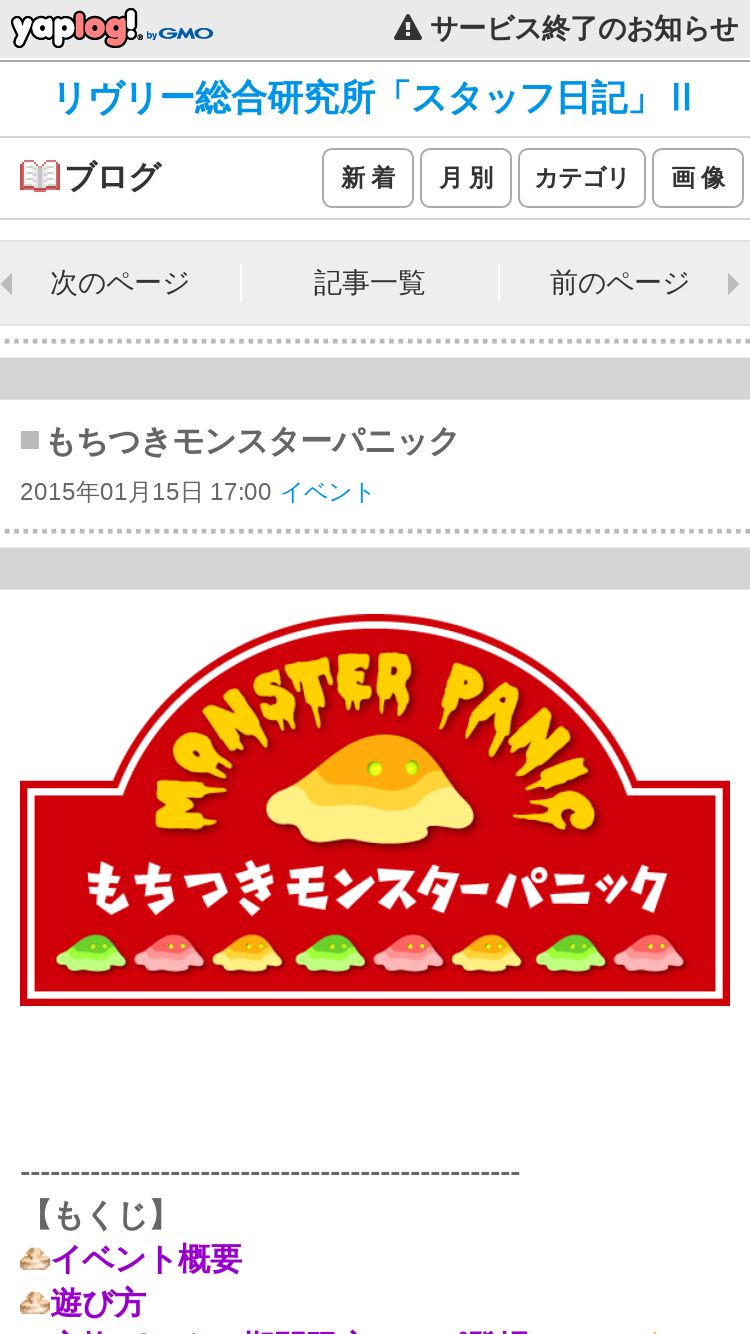This screenshot has width=750, height=1334.
Task: Go to 次のページ
Action: [120, 283]
